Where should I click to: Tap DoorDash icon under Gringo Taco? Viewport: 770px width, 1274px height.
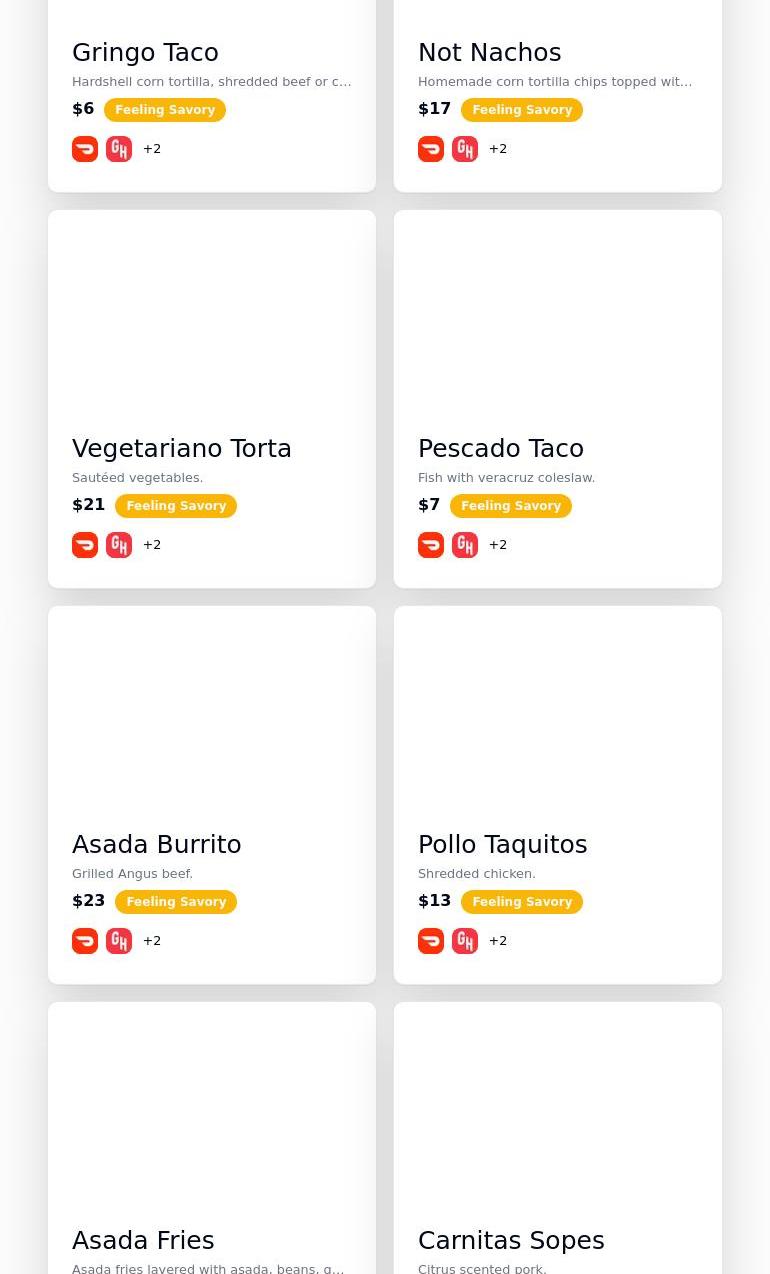[85, 149]
